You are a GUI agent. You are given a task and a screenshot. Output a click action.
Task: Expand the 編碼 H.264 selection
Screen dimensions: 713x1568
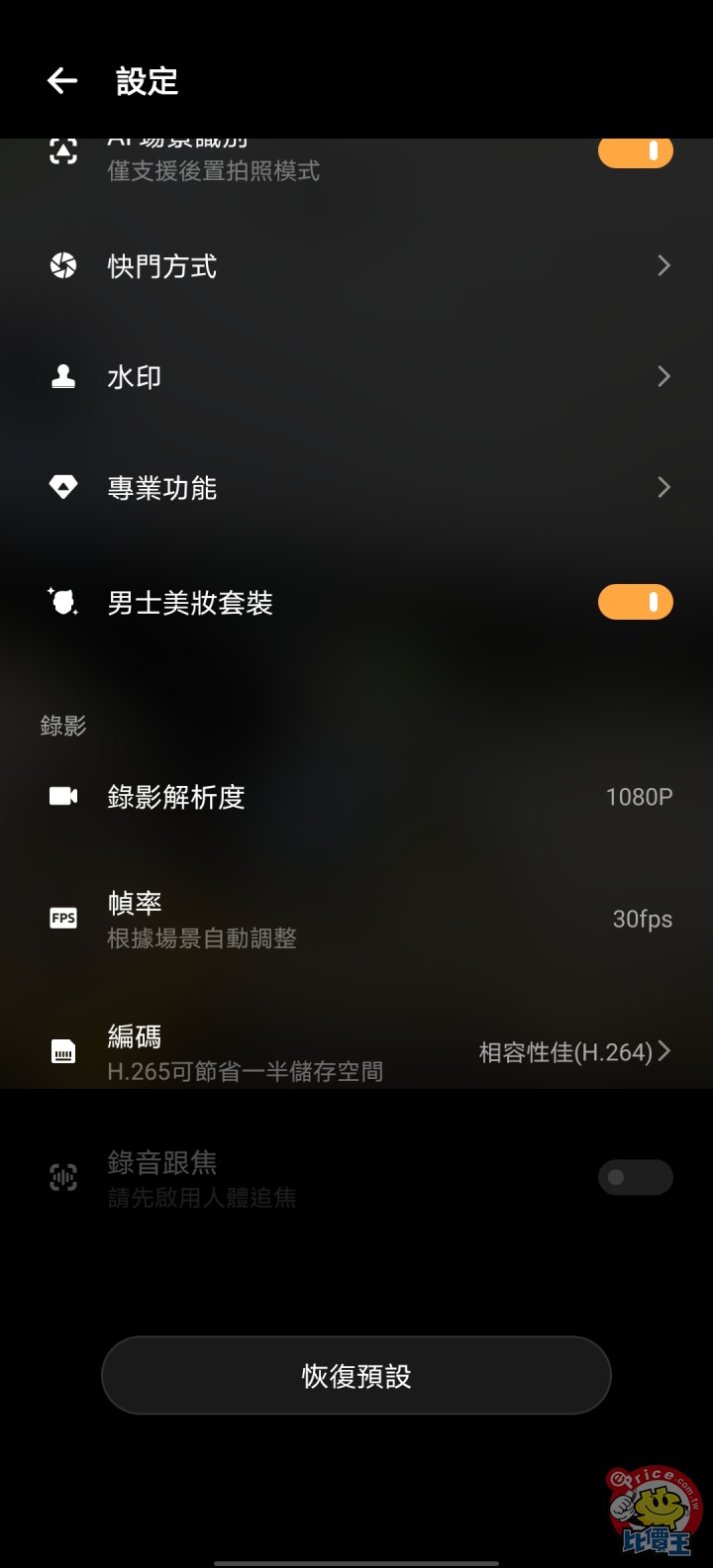coord(662,1051)
